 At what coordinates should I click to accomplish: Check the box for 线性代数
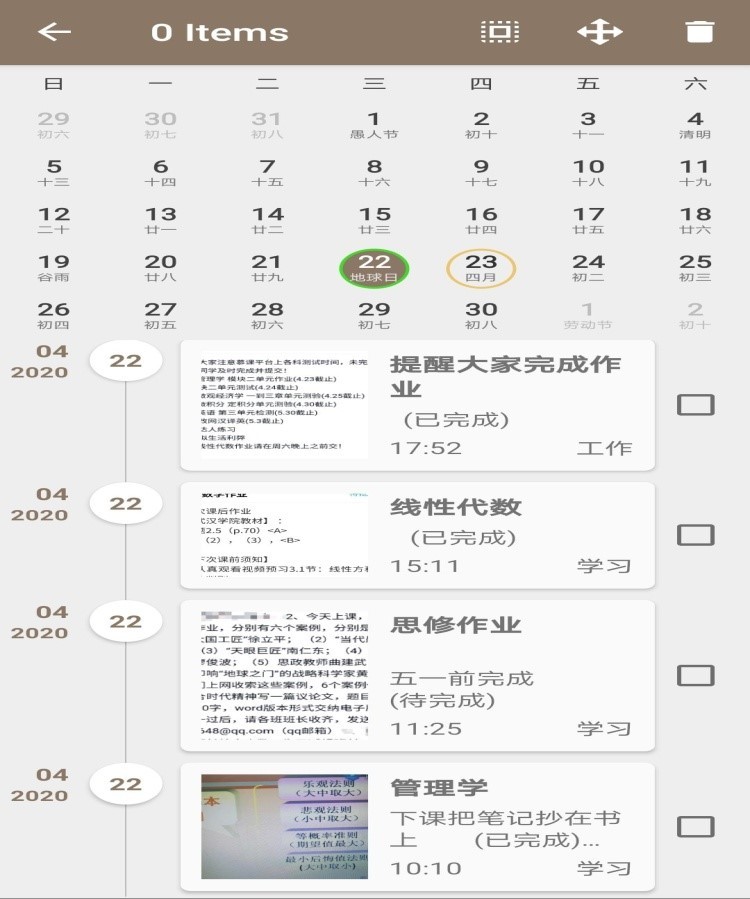[x=695, y=535]
